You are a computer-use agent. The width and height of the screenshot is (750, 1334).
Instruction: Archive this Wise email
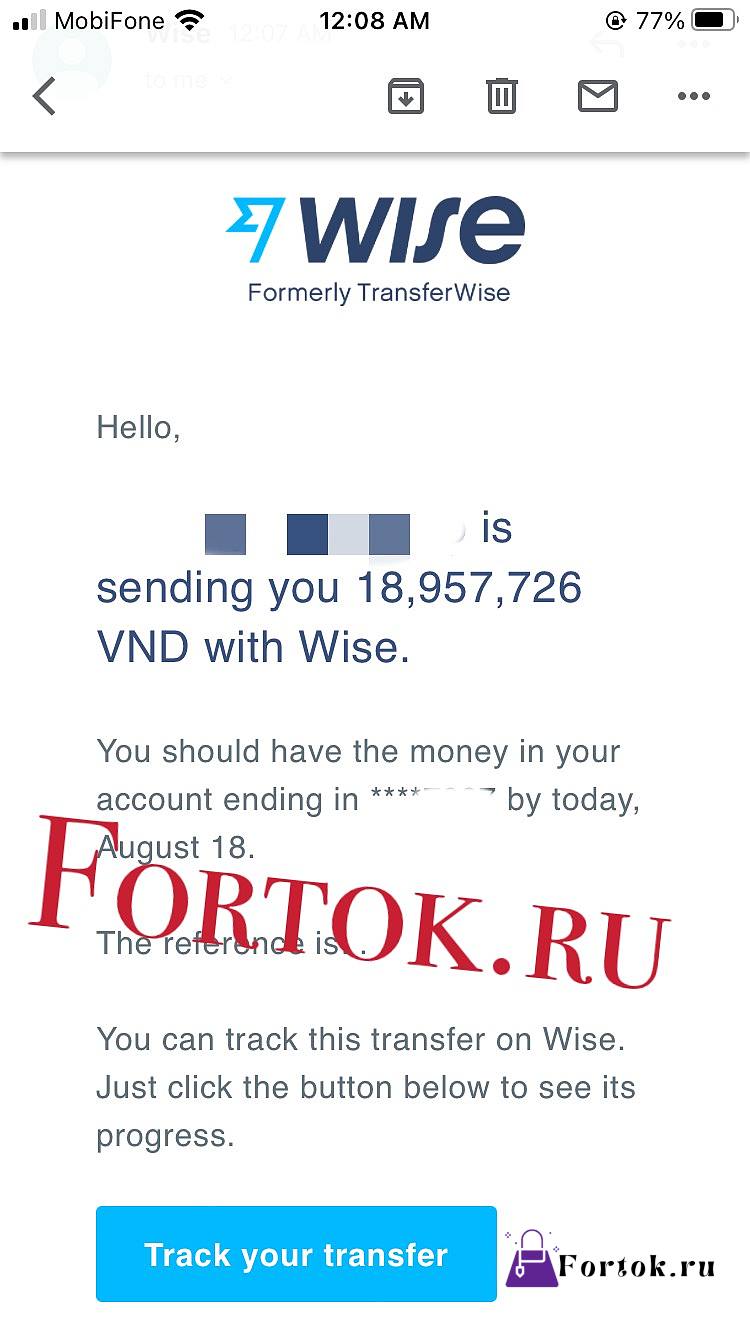[x=406, y=96]
